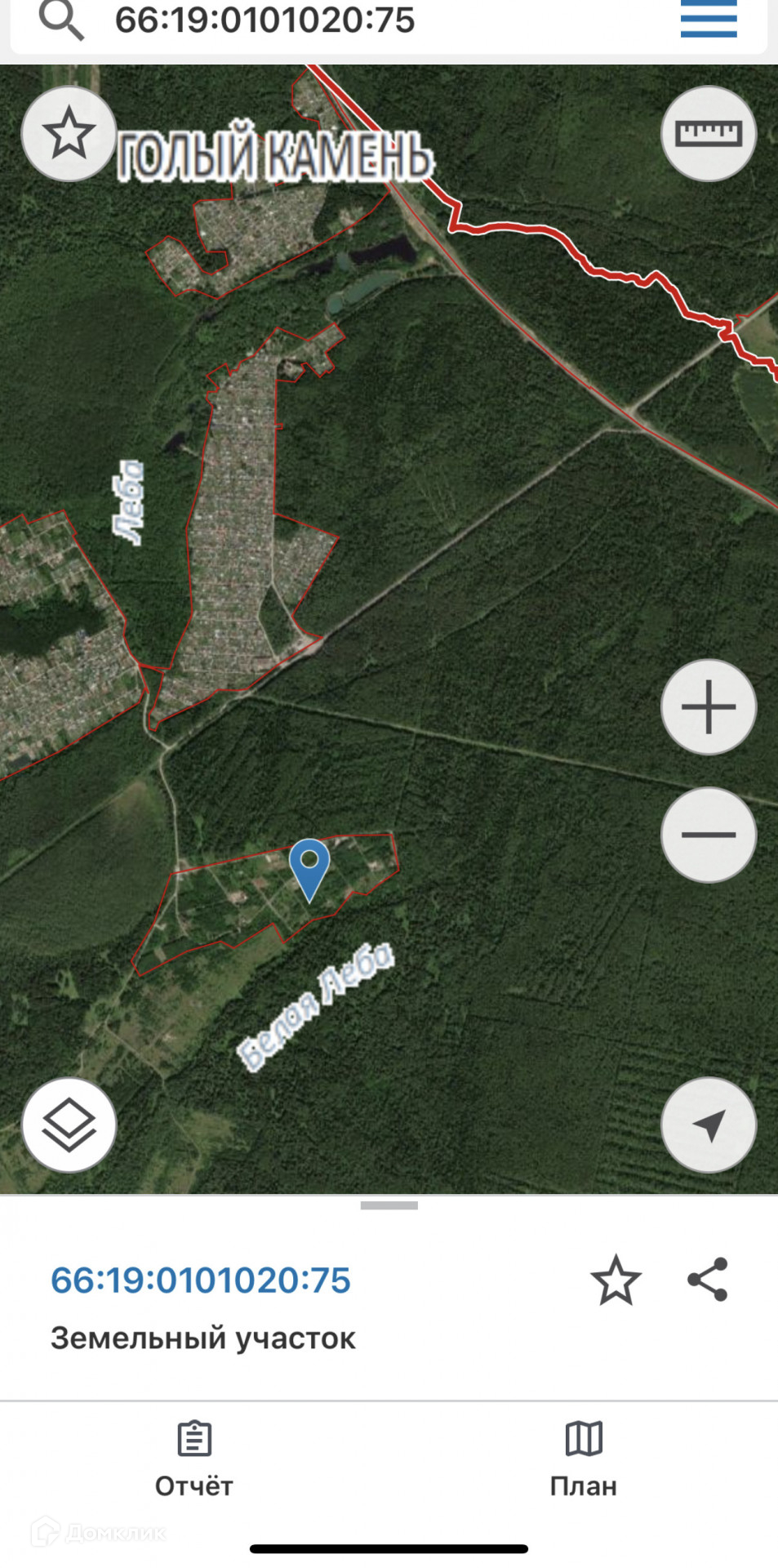Screen dimensions: 778x1568
Task: Open parcel 66:19:0101020:75 details link
Action: (201, 1281)
